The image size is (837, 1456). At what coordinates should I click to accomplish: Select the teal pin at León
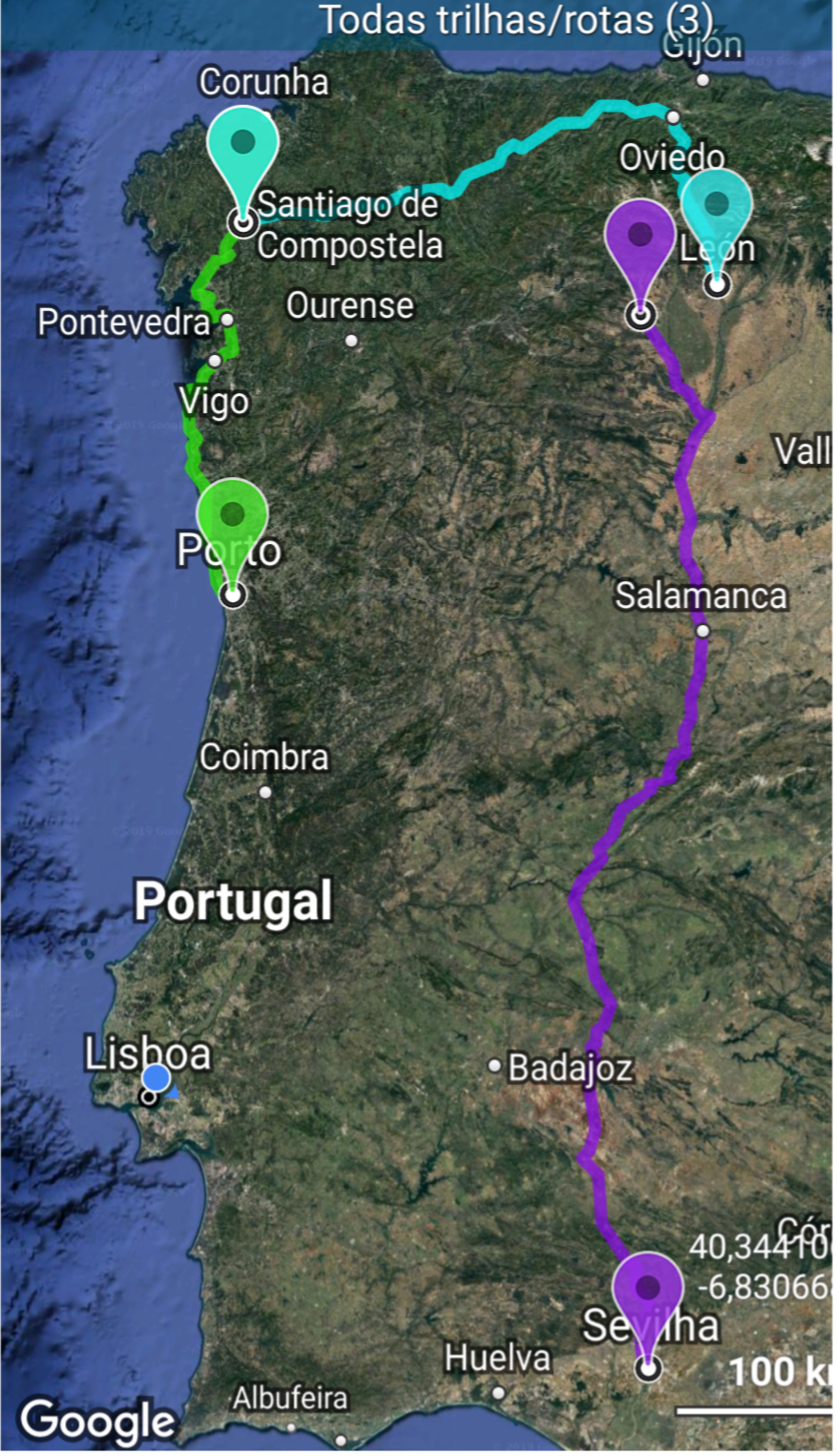[x=717, y=208]
